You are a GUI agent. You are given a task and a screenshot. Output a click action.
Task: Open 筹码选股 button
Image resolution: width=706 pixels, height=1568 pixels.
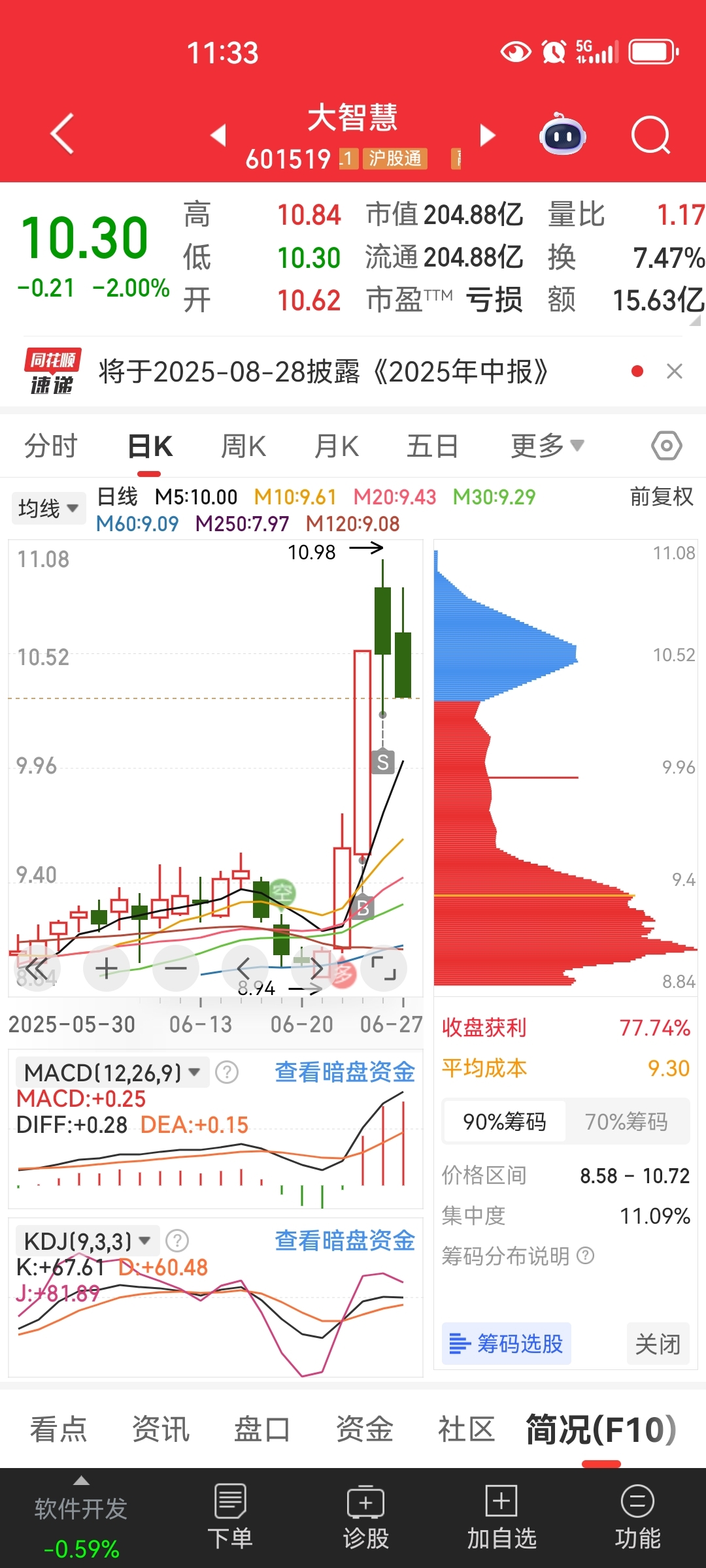(507, 1344)
